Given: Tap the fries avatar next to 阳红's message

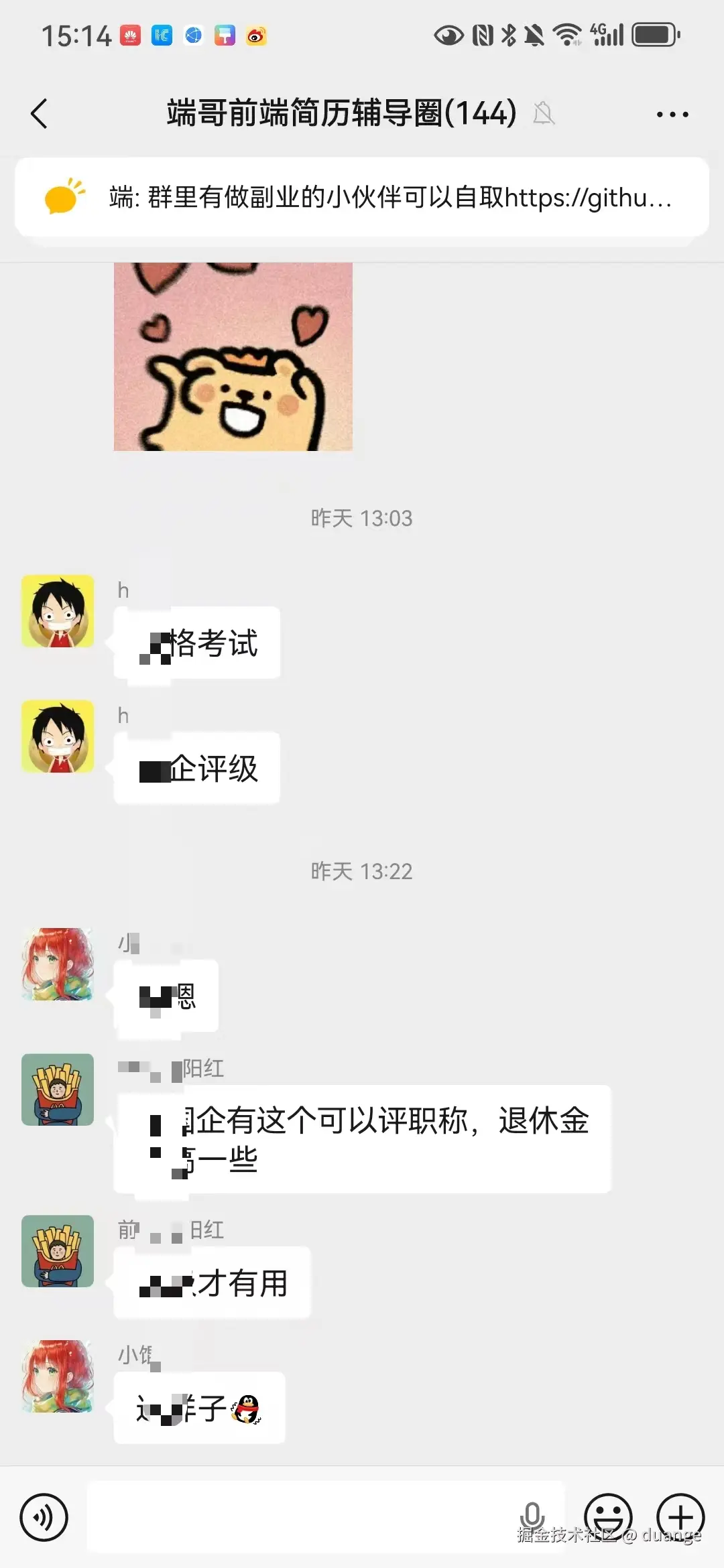Looking at the screenshot, I should pos(57,1090).
